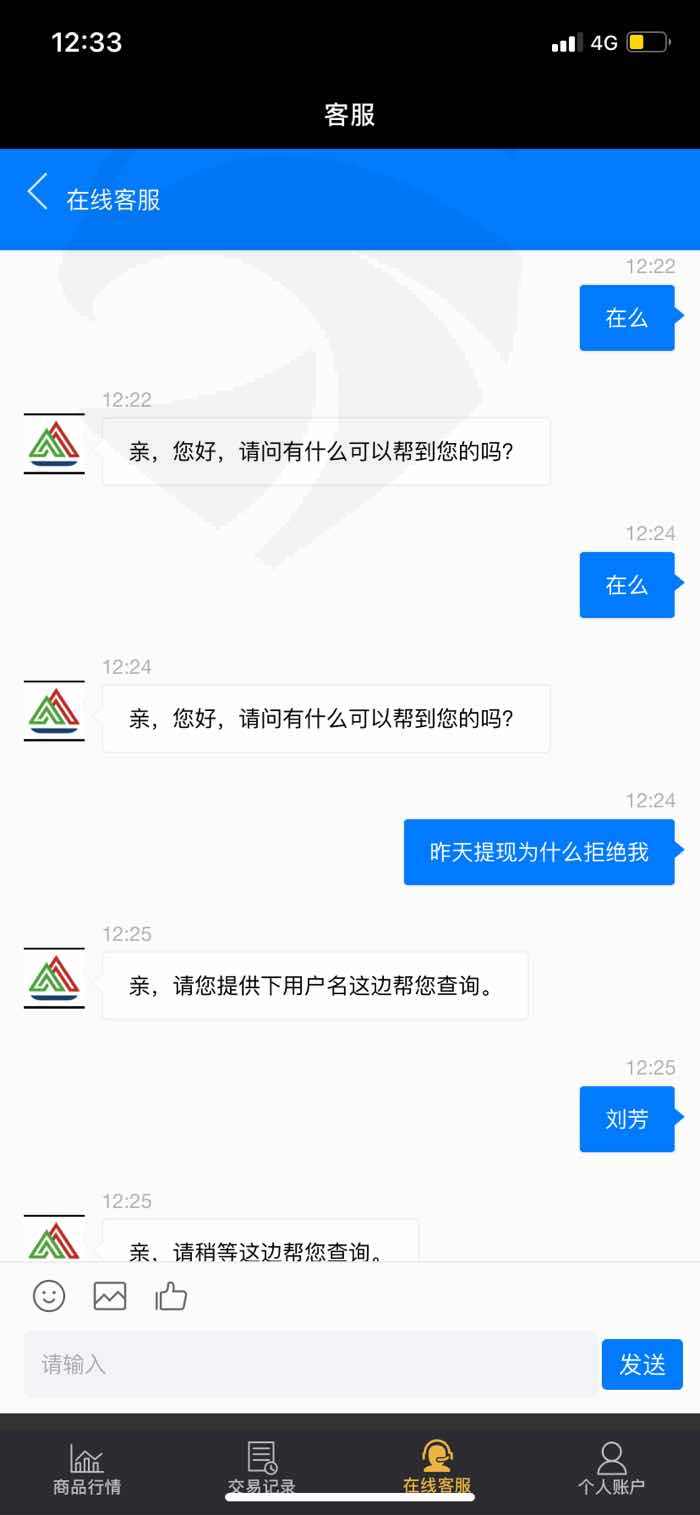Tap the thumbs-up rating icon
700x1515 pixels.
click(171, 1296)
